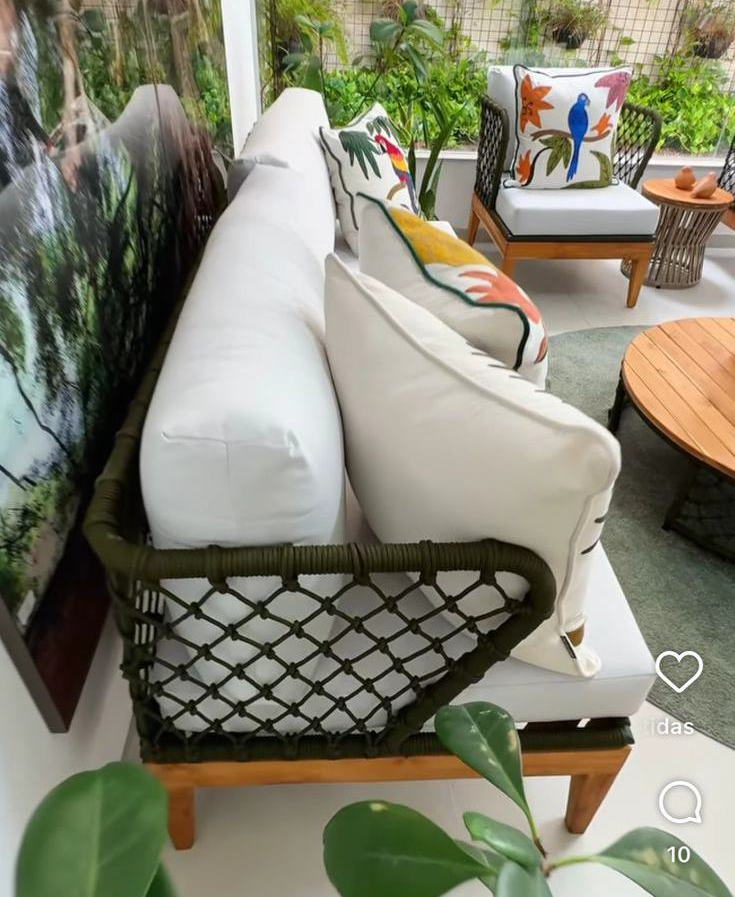Open the comments speech bubble

pyautogui.click(x=680, y=802)
